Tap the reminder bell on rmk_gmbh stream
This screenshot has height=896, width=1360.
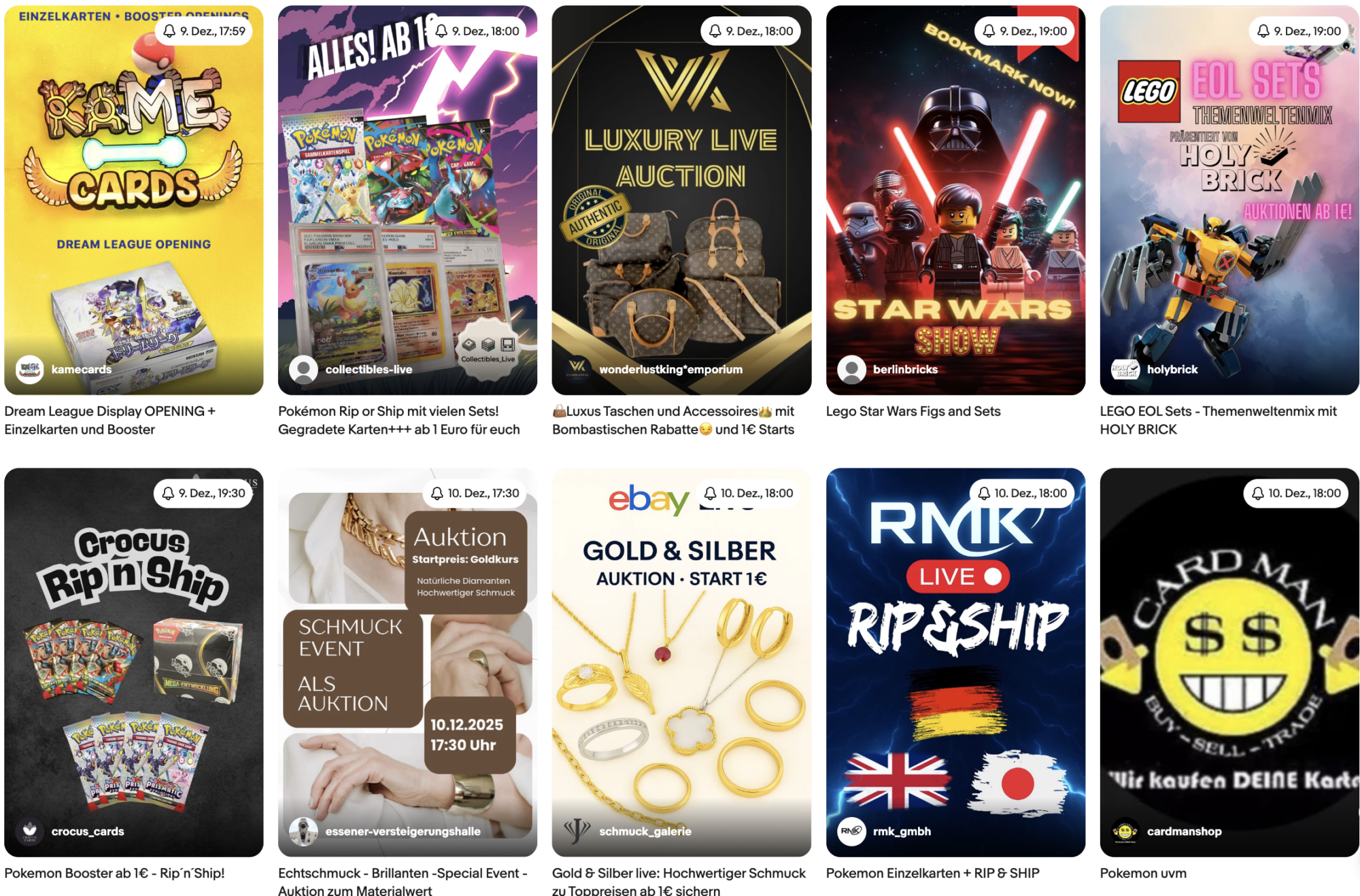click(984, 494)
